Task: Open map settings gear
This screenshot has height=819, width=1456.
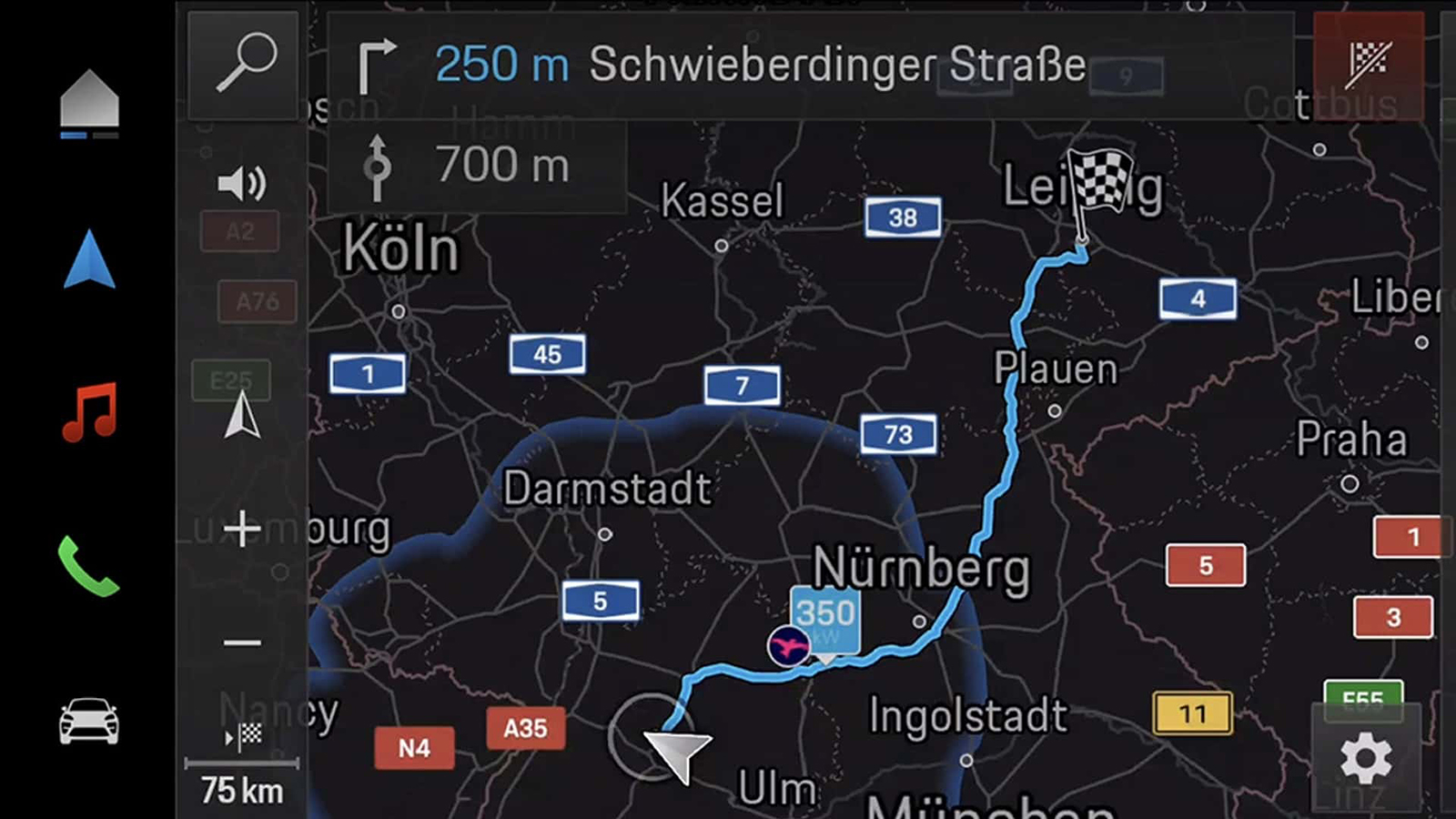Action: tap(1366, 758)
